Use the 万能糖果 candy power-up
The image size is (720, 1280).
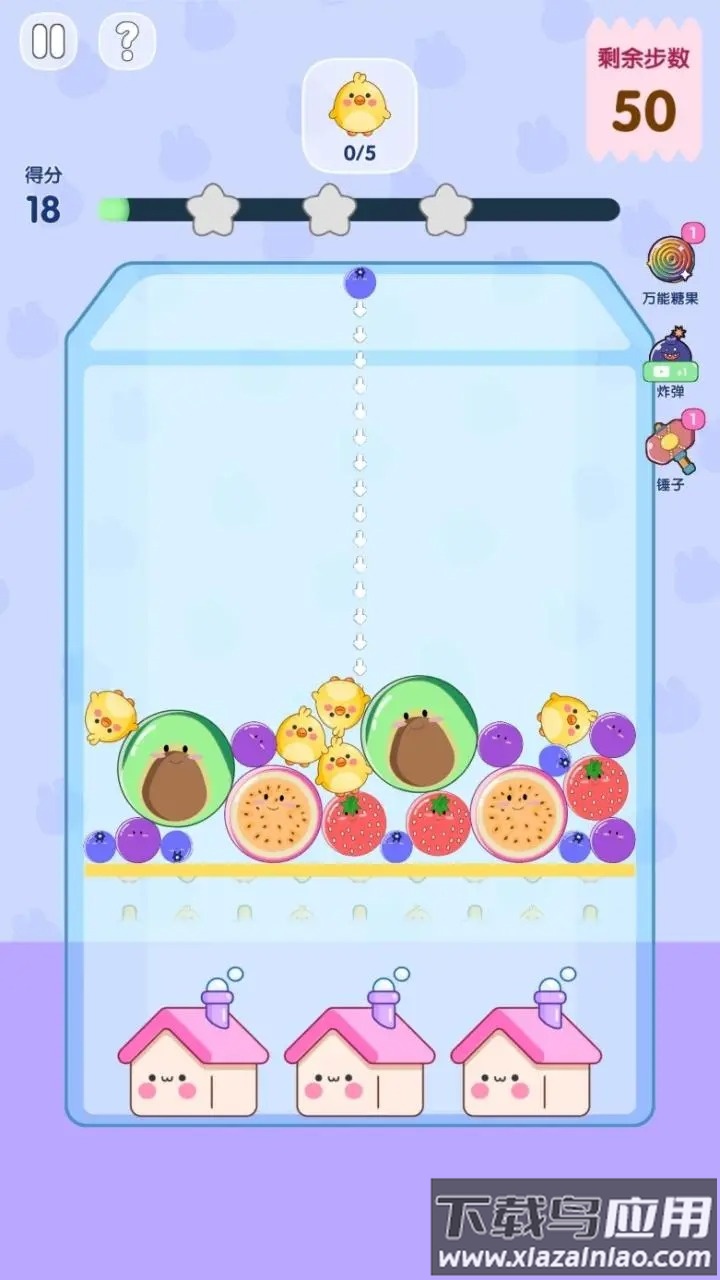click(669, 262)
